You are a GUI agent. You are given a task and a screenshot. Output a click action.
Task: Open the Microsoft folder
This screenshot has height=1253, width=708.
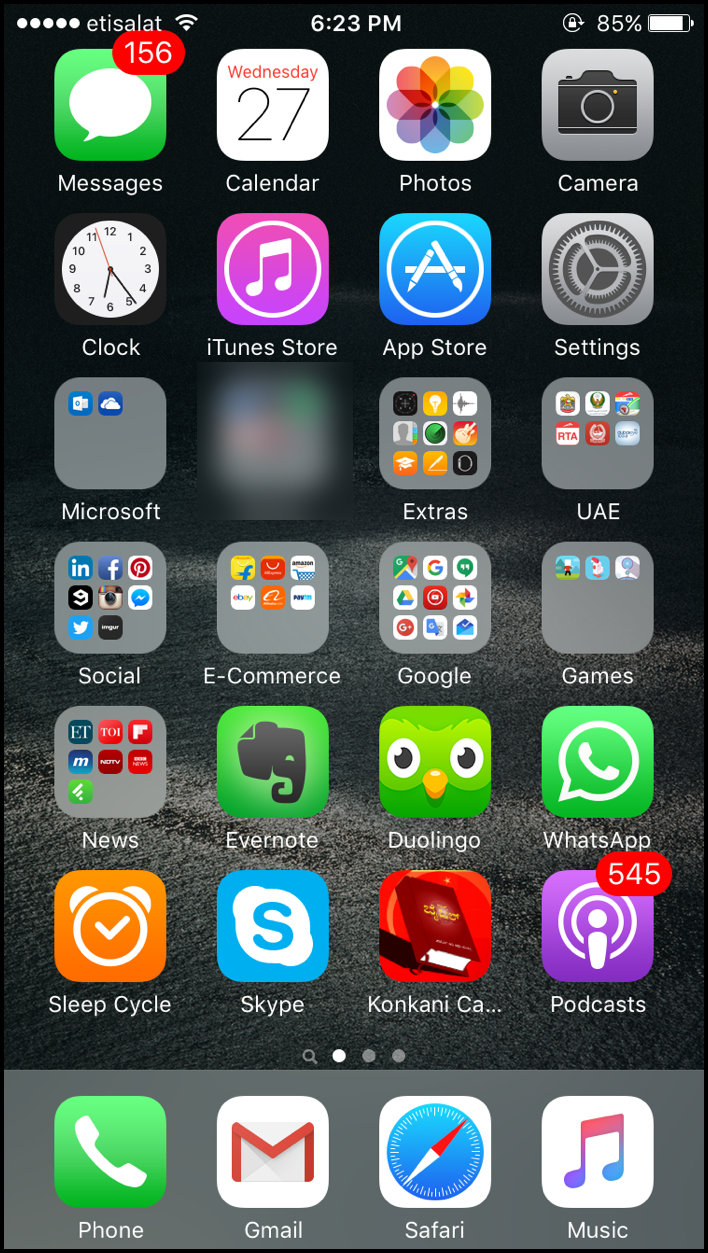click(110, 433)
